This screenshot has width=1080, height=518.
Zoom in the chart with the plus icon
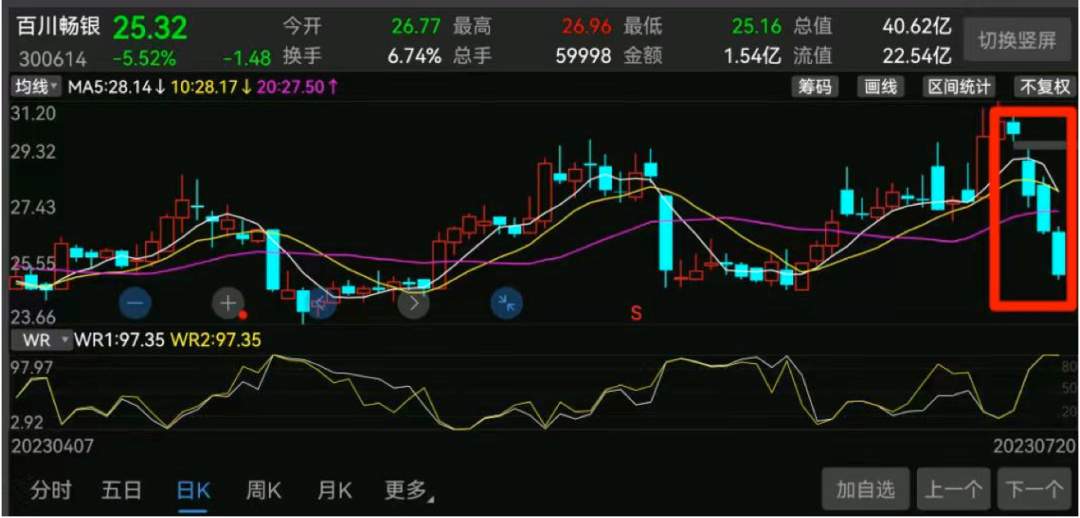point(228,301)
